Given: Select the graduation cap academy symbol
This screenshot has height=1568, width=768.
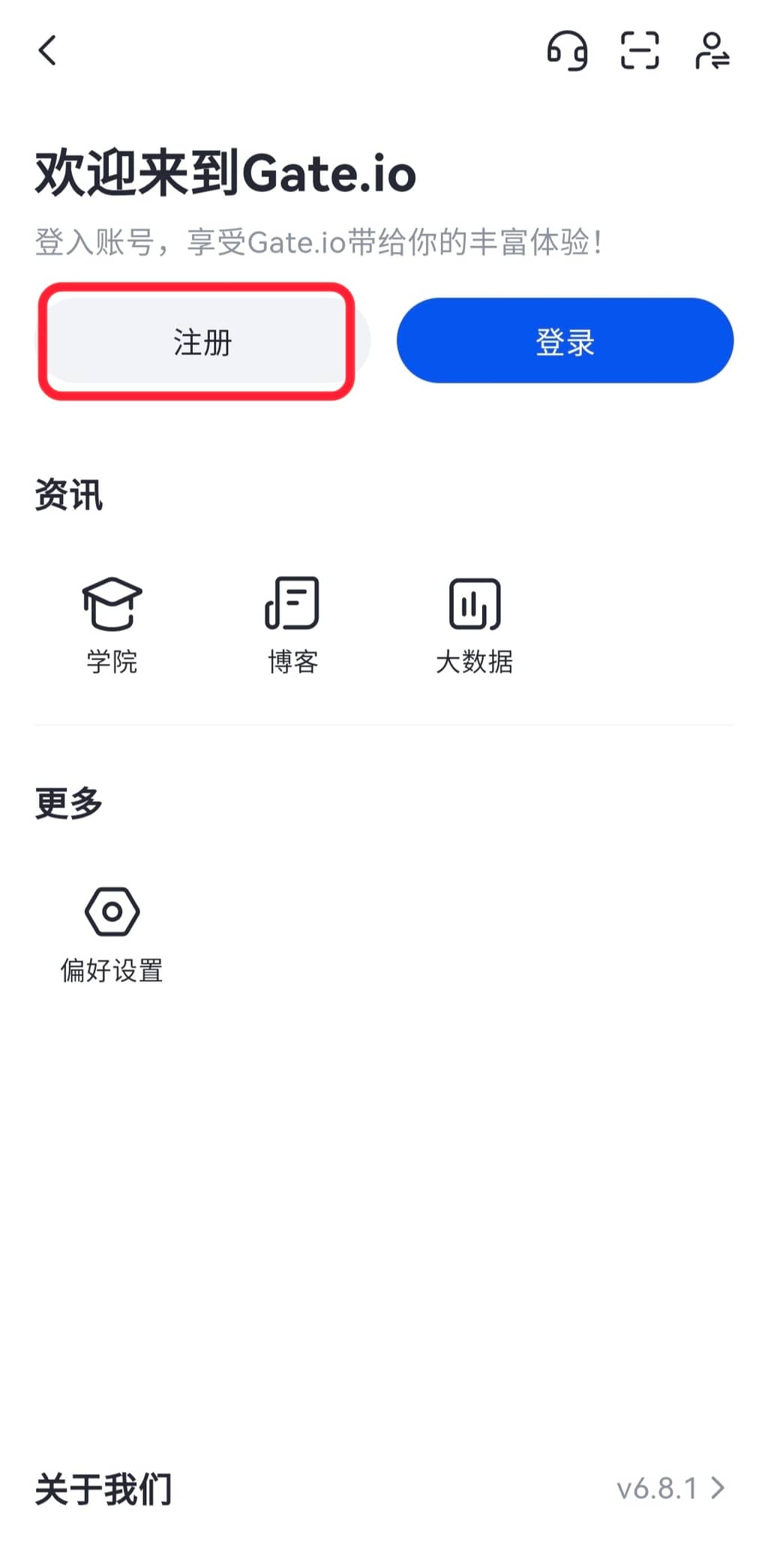Looking at the screenshot, I should pyautogui.click(x=111, y=602).
